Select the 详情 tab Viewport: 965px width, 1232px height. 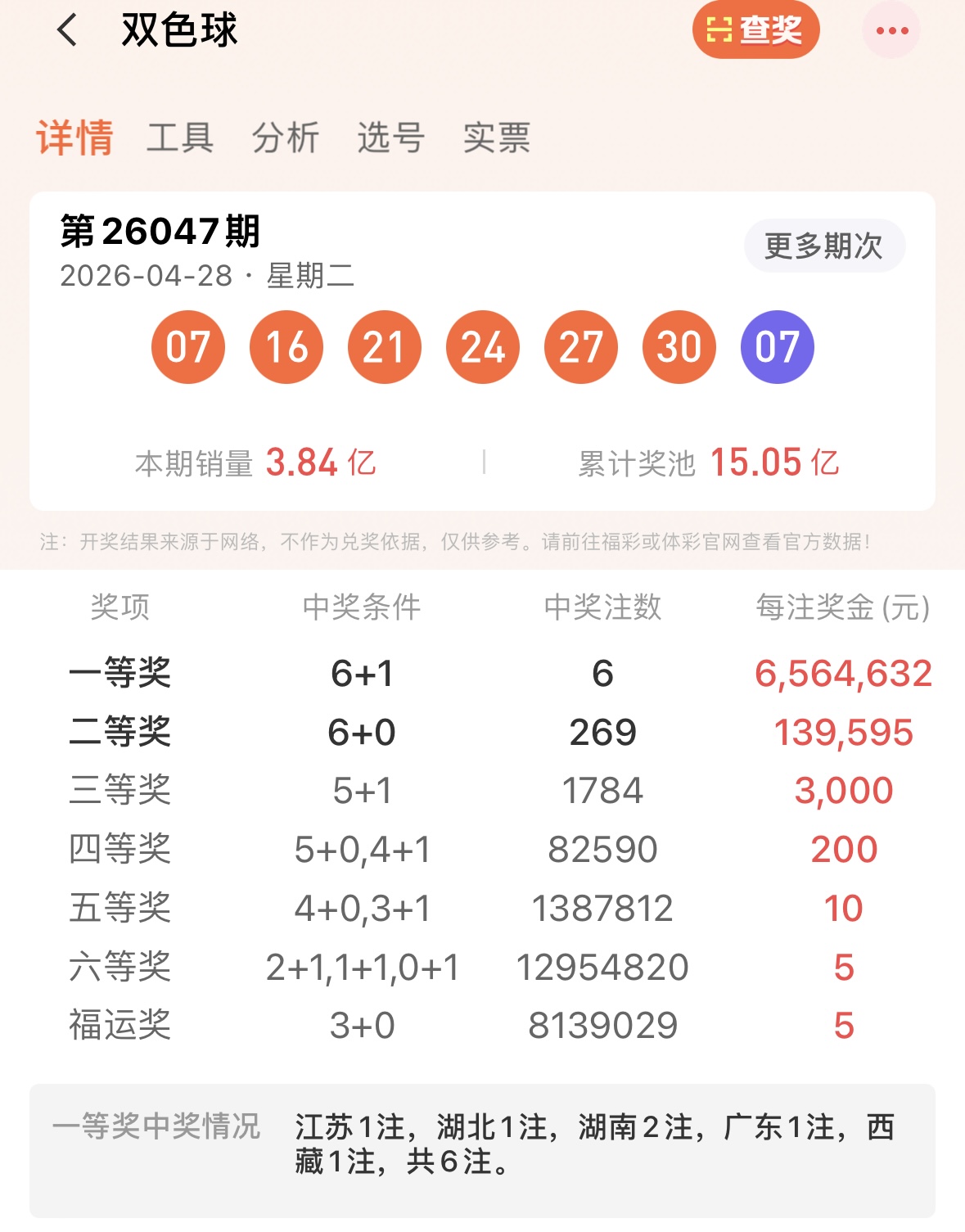(x=74, y=138)
